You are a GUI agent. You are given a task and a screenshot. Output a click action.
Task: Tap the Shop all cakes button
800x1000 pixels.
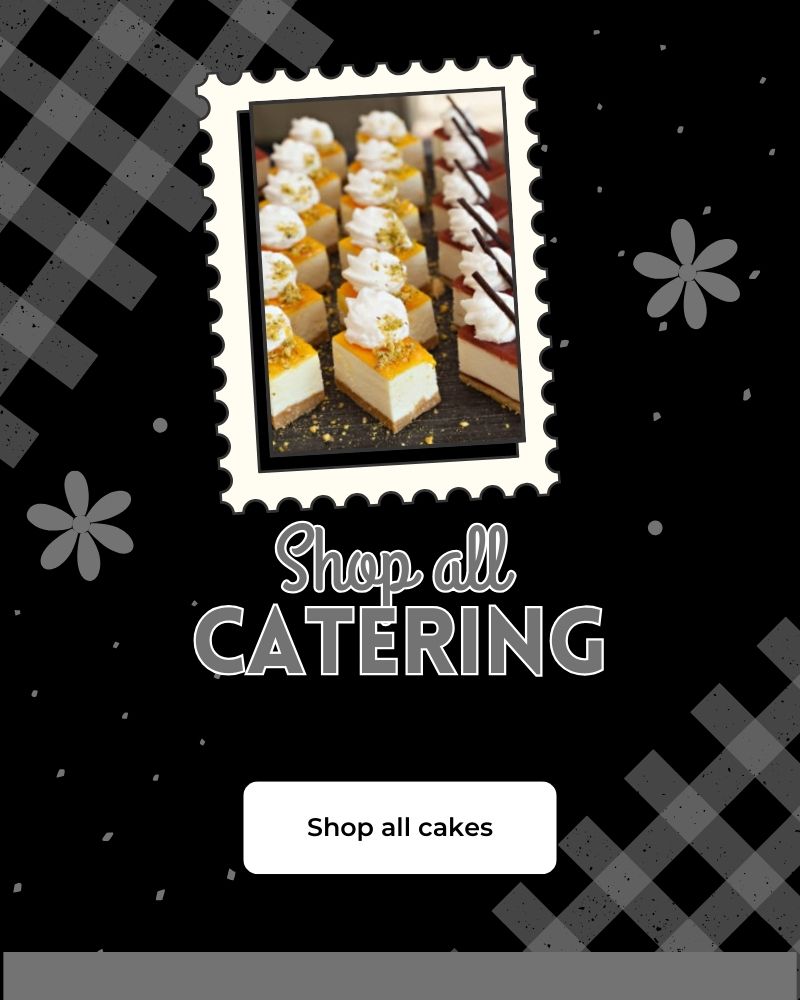click(x=400, y=827)
